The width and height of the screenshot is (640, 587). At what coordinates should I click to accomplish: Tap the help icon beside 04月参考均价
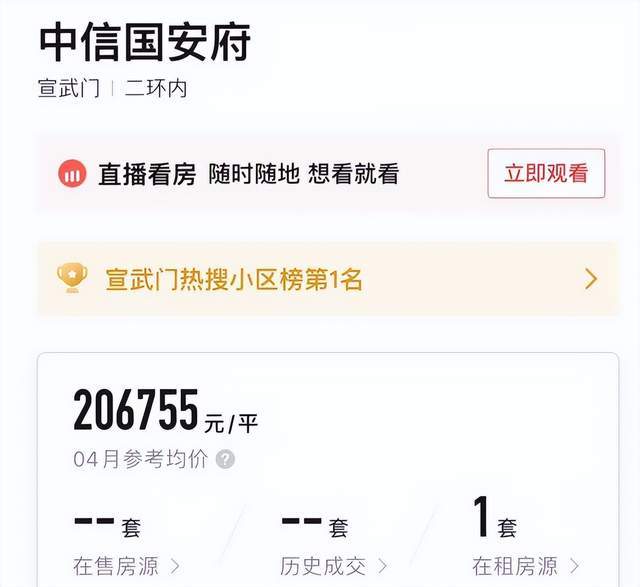pyautogui.click(x=227, y=459)
